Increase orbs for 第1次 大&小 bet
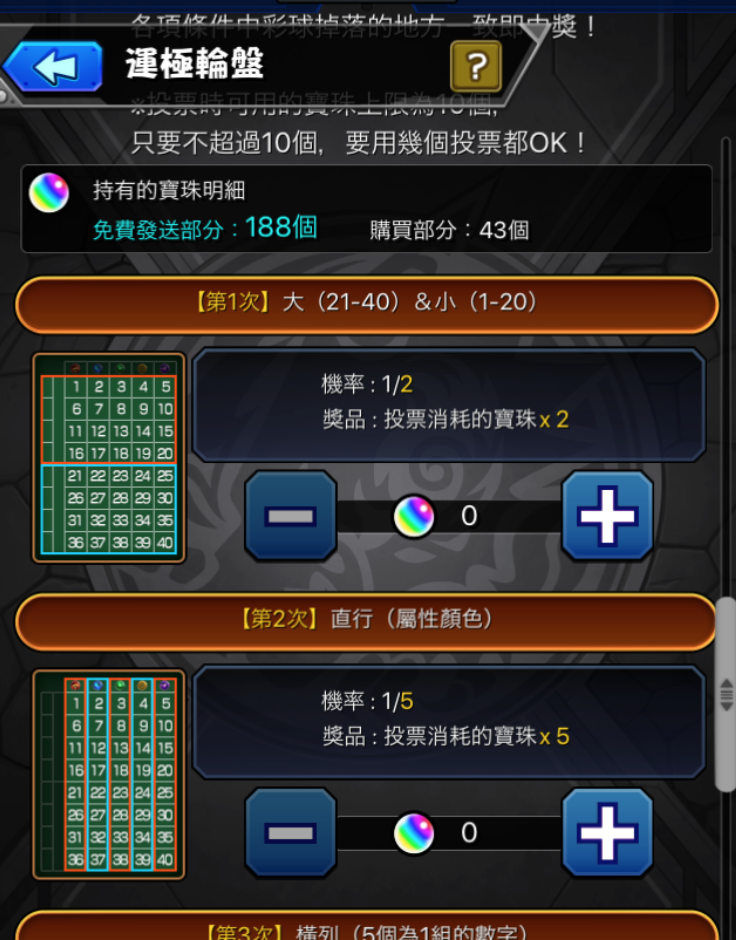Viewport: 736px width, 940px height. tap(607, 516)
